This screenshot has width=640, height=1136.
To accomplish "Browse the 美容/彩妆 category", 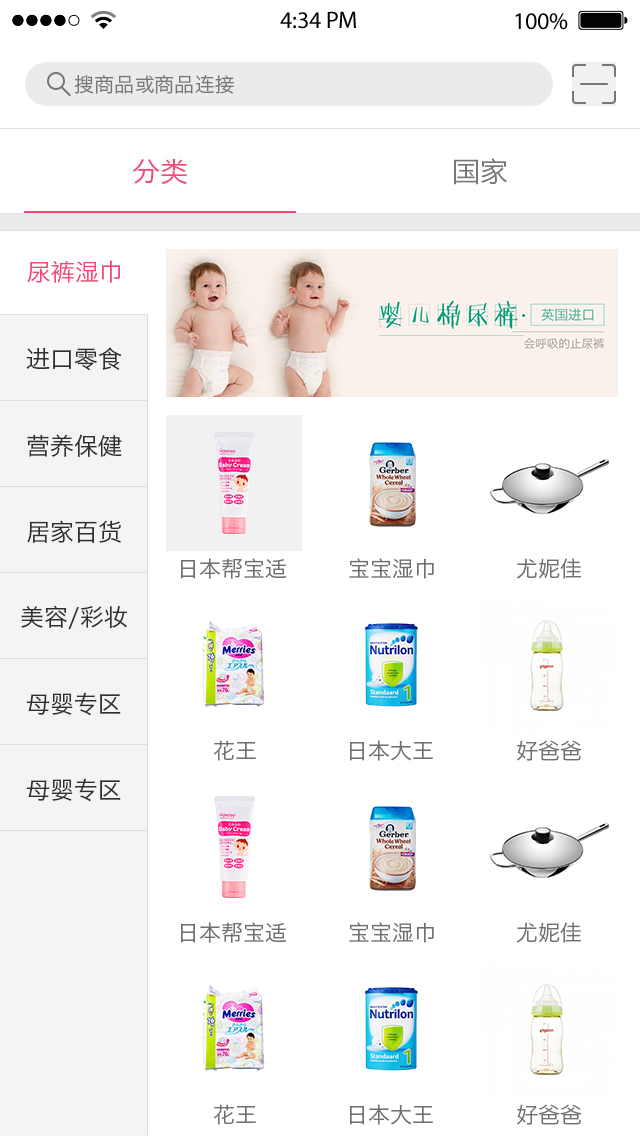I will pyautogui.click(x=74, y=617).
